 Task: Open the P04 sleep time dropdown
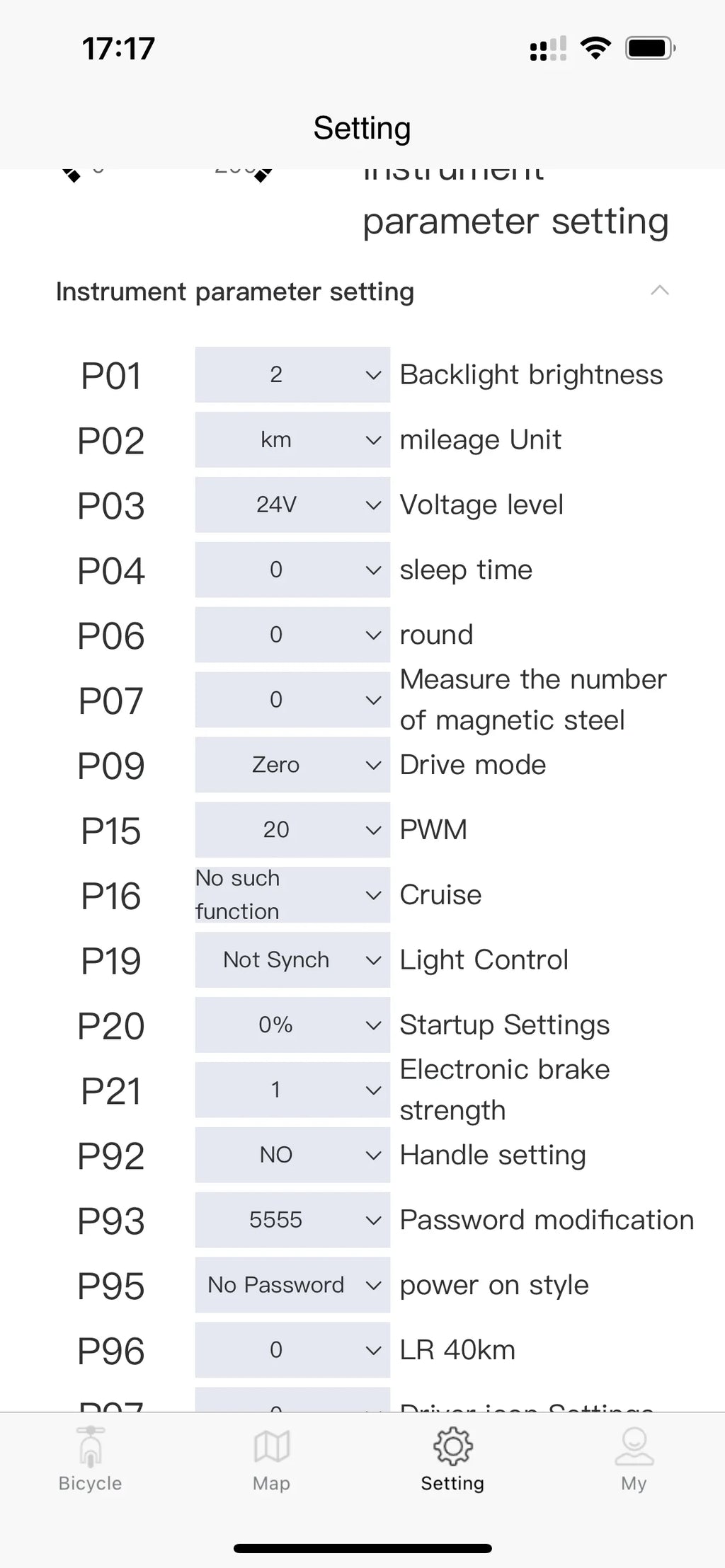tap(292, 570)
